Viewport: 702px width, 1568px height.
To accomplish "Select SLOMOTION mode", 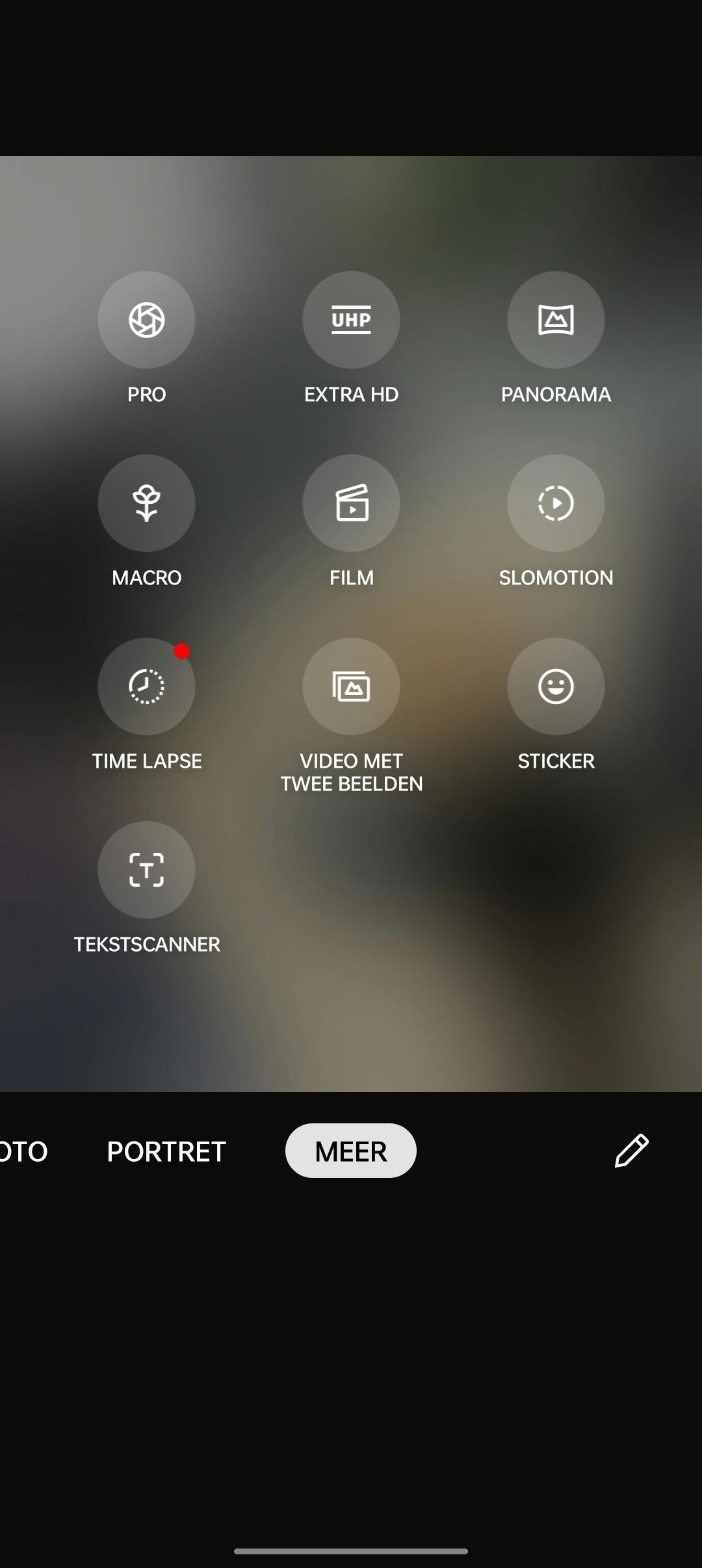I will click(556, 503).
